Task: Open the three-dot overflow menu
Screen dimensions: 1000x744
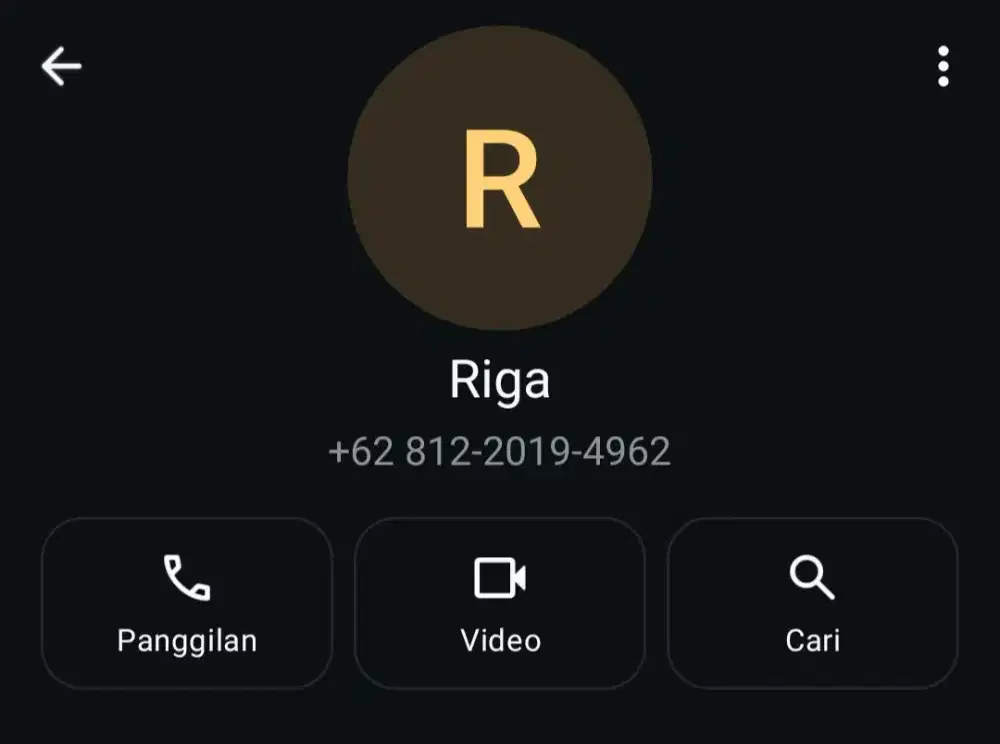Action: pos(942,67)
